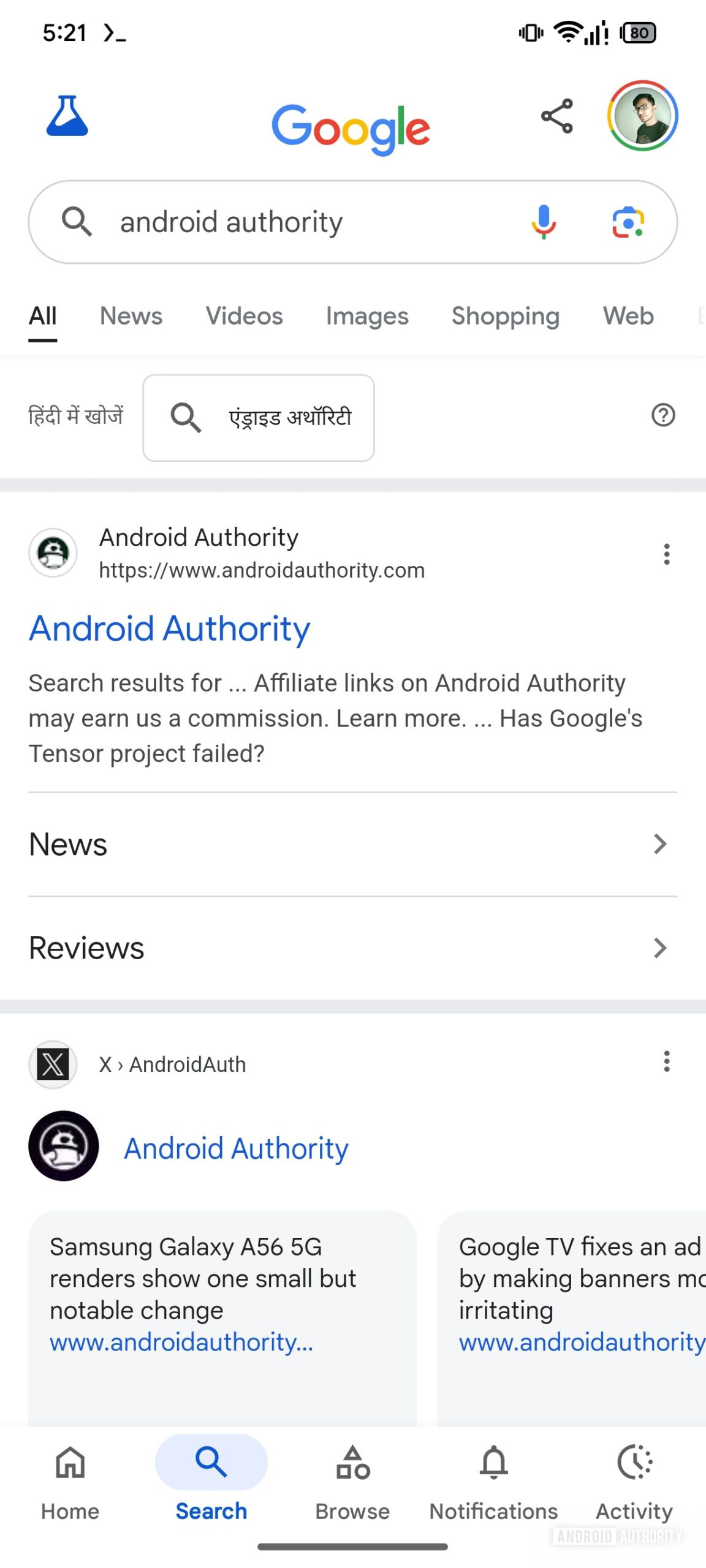Screen dimensions: 706x1568
Task: Start voice search with the microphone
Action: 544,222
